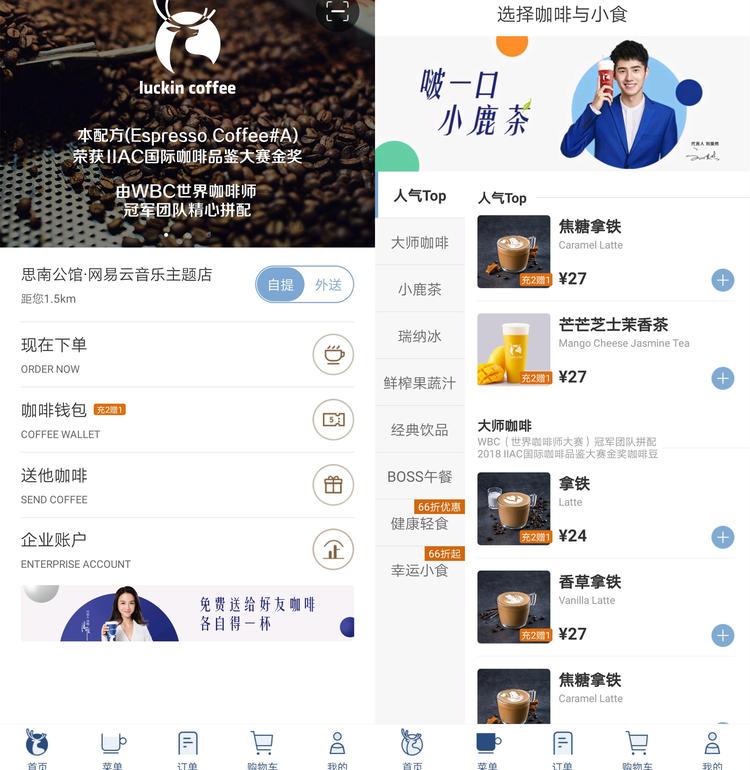Select the BOSS午餐 category
The image size is (750, 770).
click(420, 477)
